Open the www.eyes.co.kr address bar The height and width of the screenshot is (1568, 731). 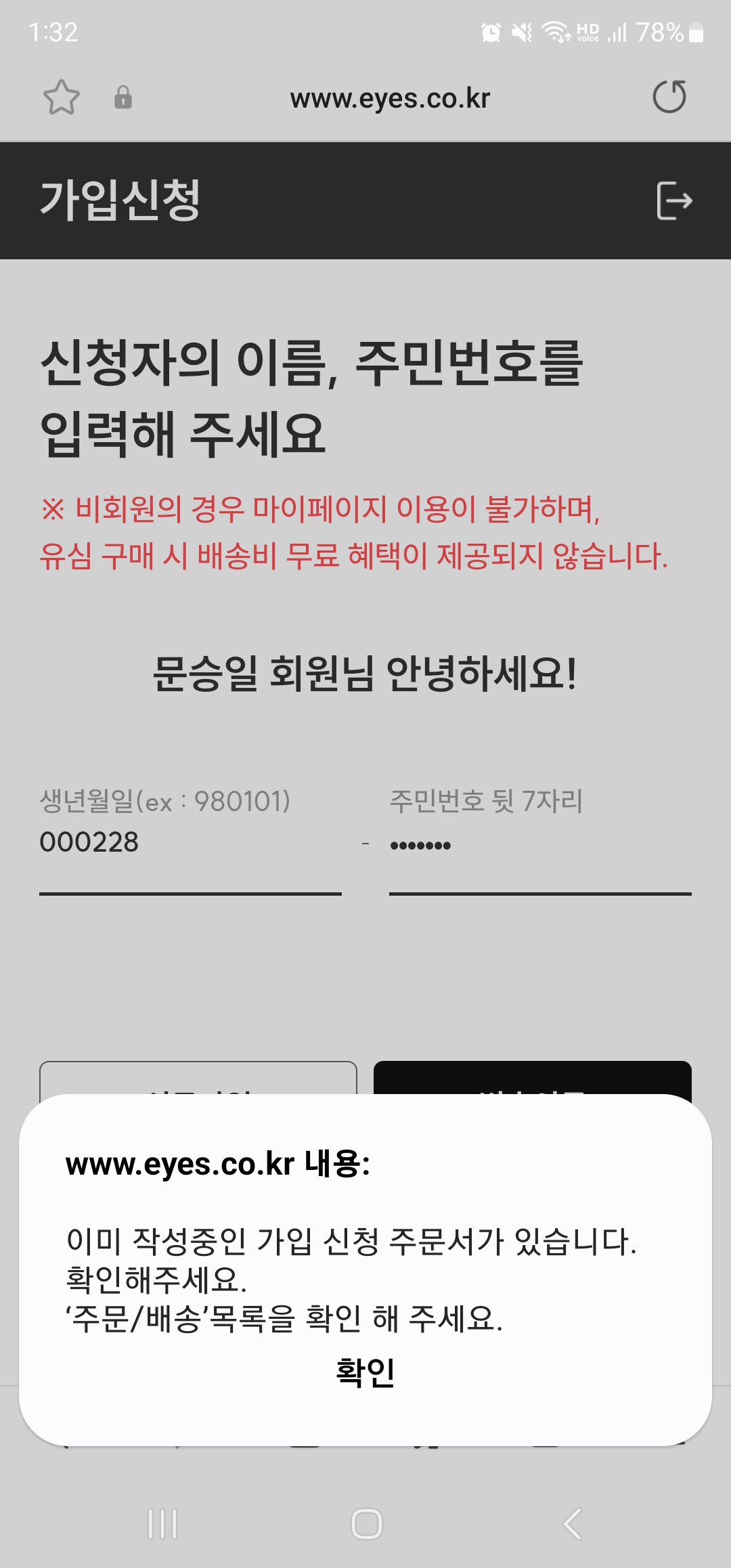(x=389, y=99)
